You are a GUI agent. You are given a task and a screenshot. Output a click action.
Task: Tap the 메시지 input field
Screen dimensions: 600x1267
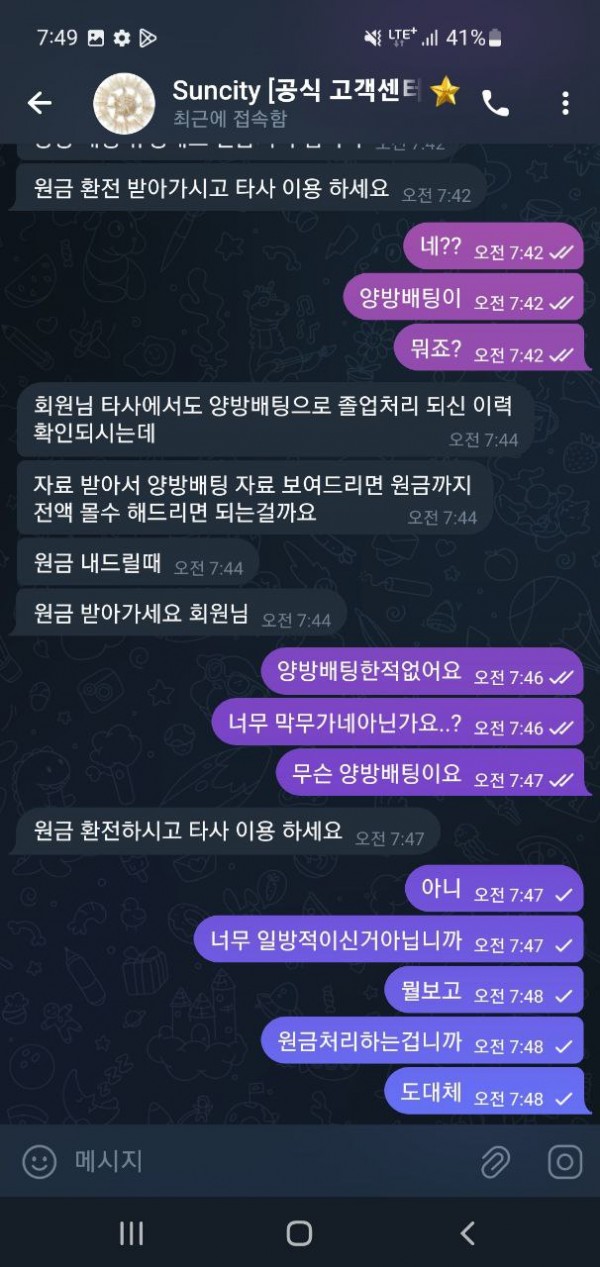260,1161
